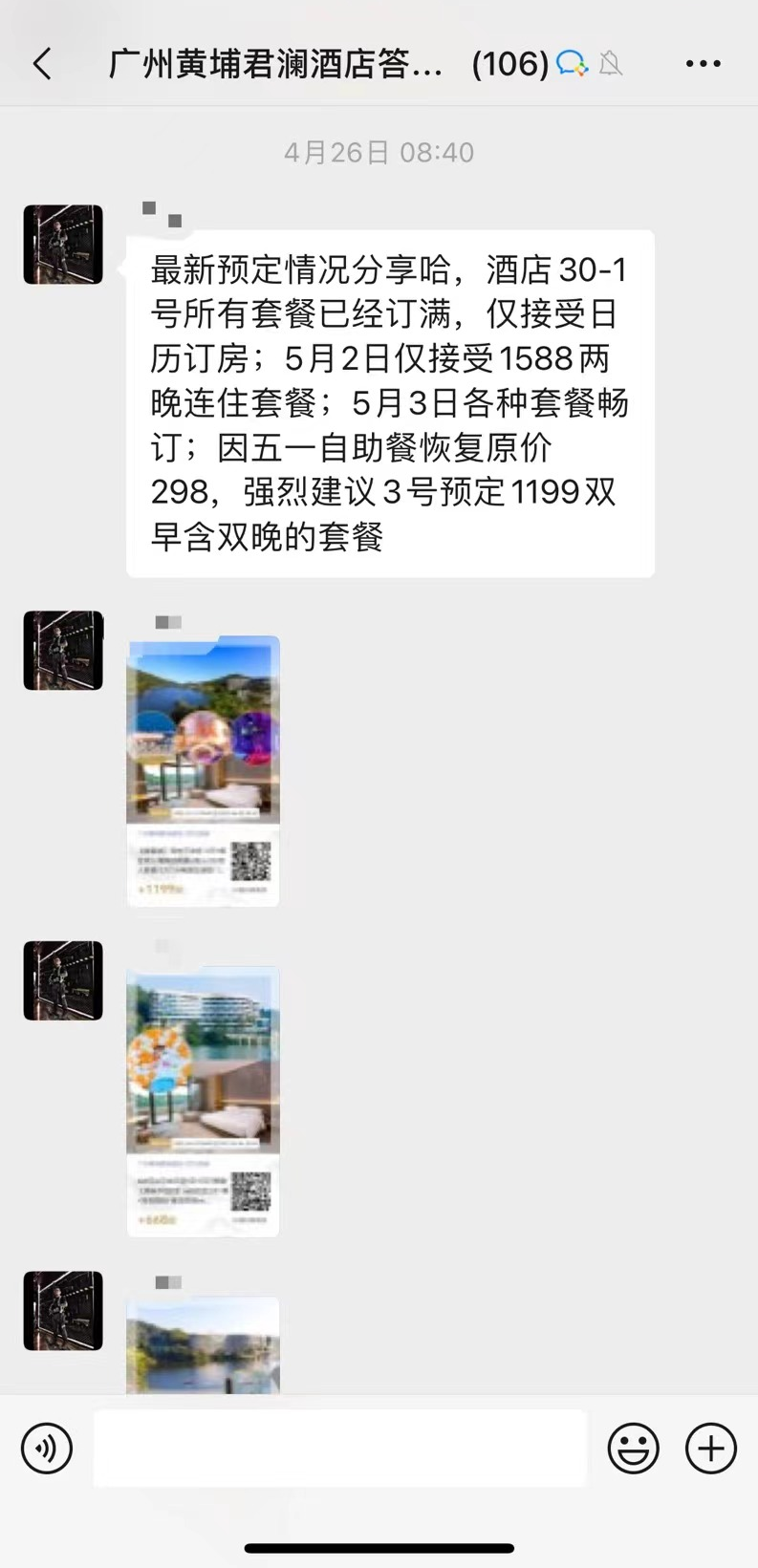Open the chat details via three-dot menu

pos(704,62)
